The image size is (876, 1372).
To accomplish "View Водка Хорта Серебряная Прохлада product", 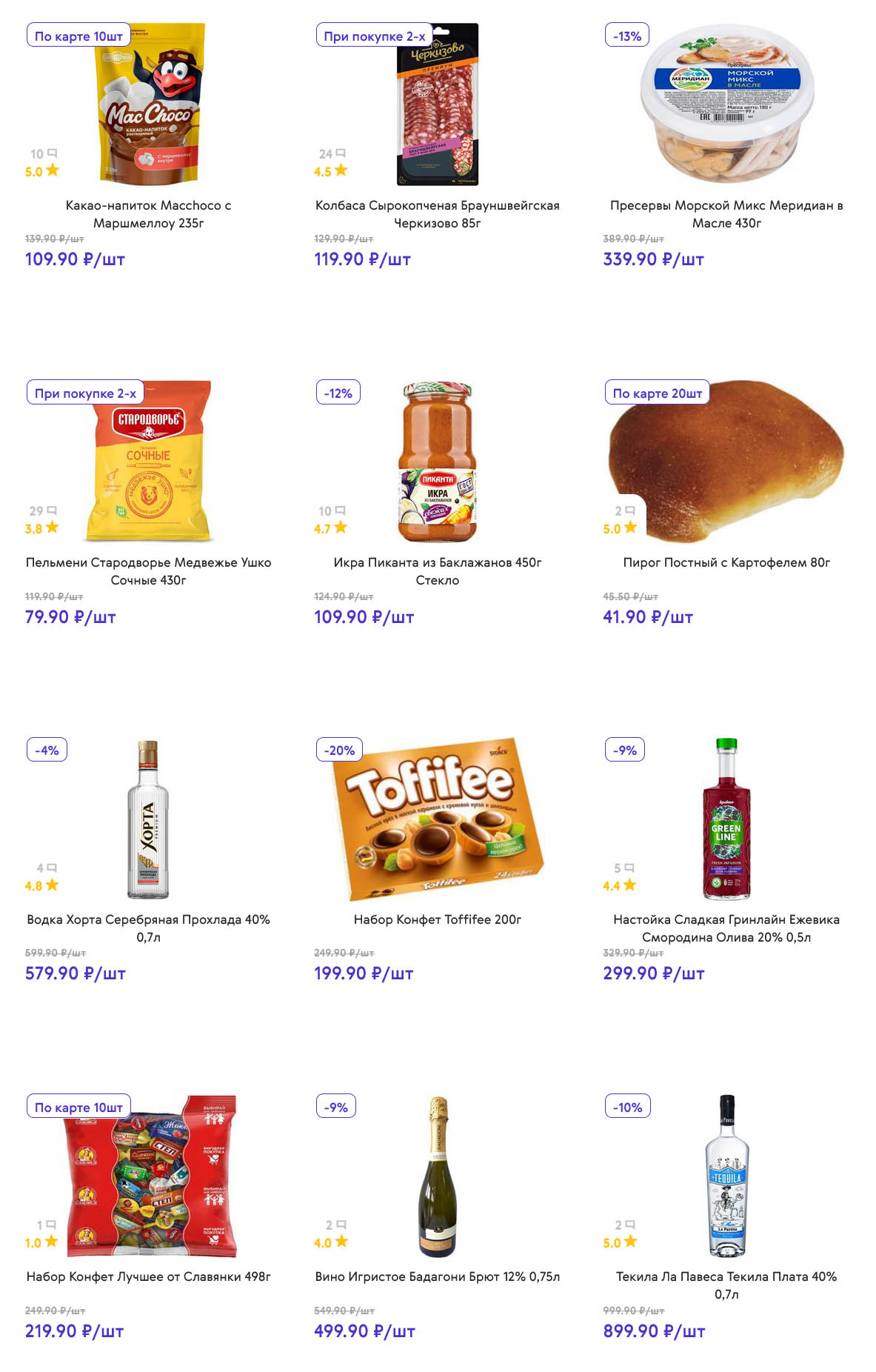I will (x=148, y=818).
